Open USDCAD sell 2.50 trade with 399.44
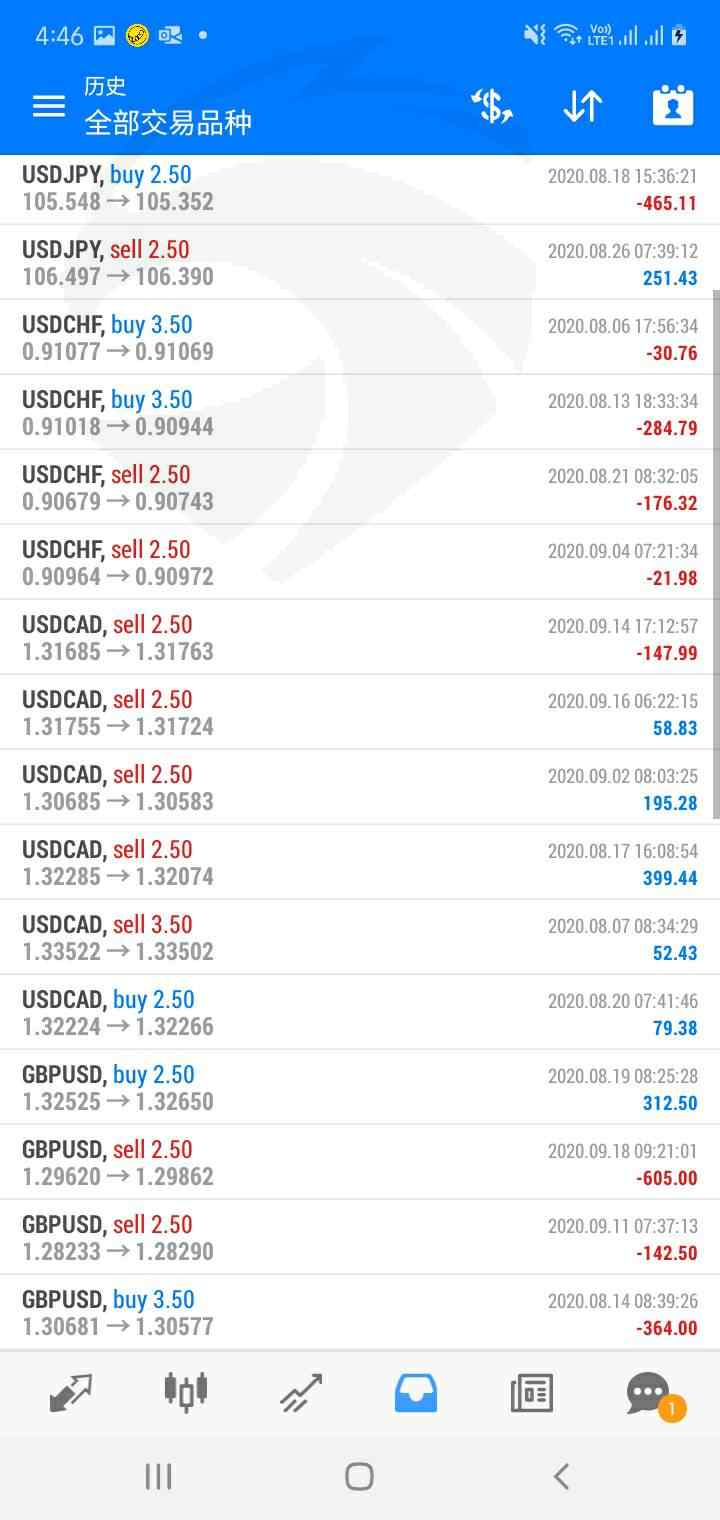720x1520 pixels. (x=360, y=863)
